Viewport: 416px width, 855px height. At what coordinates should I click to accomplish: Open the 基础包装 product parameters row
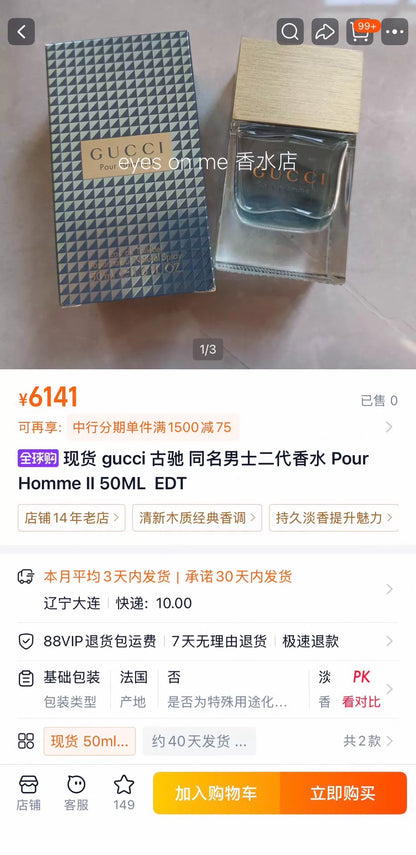click(x=207, y=689)
